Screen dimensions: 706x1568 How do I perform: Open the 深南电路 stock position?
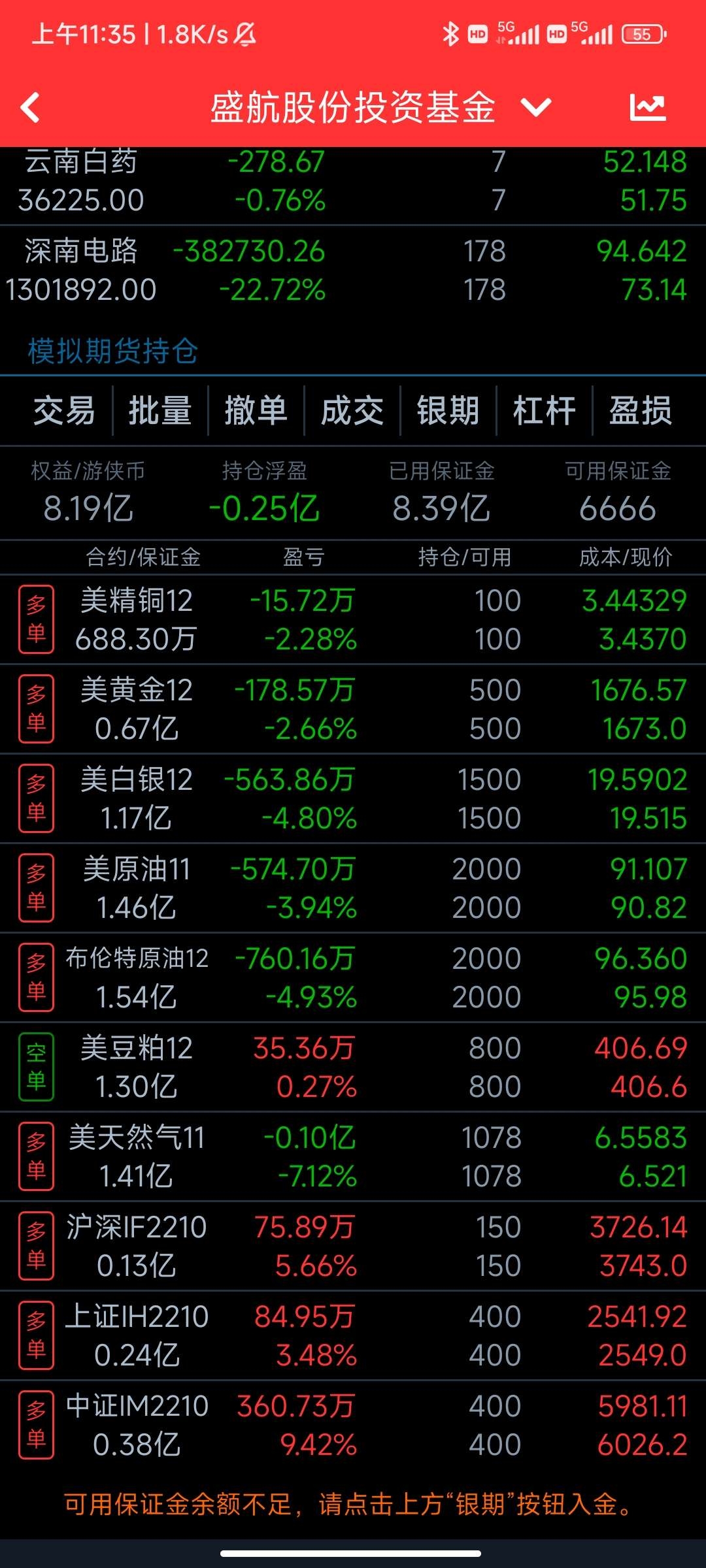click(353, 271)
